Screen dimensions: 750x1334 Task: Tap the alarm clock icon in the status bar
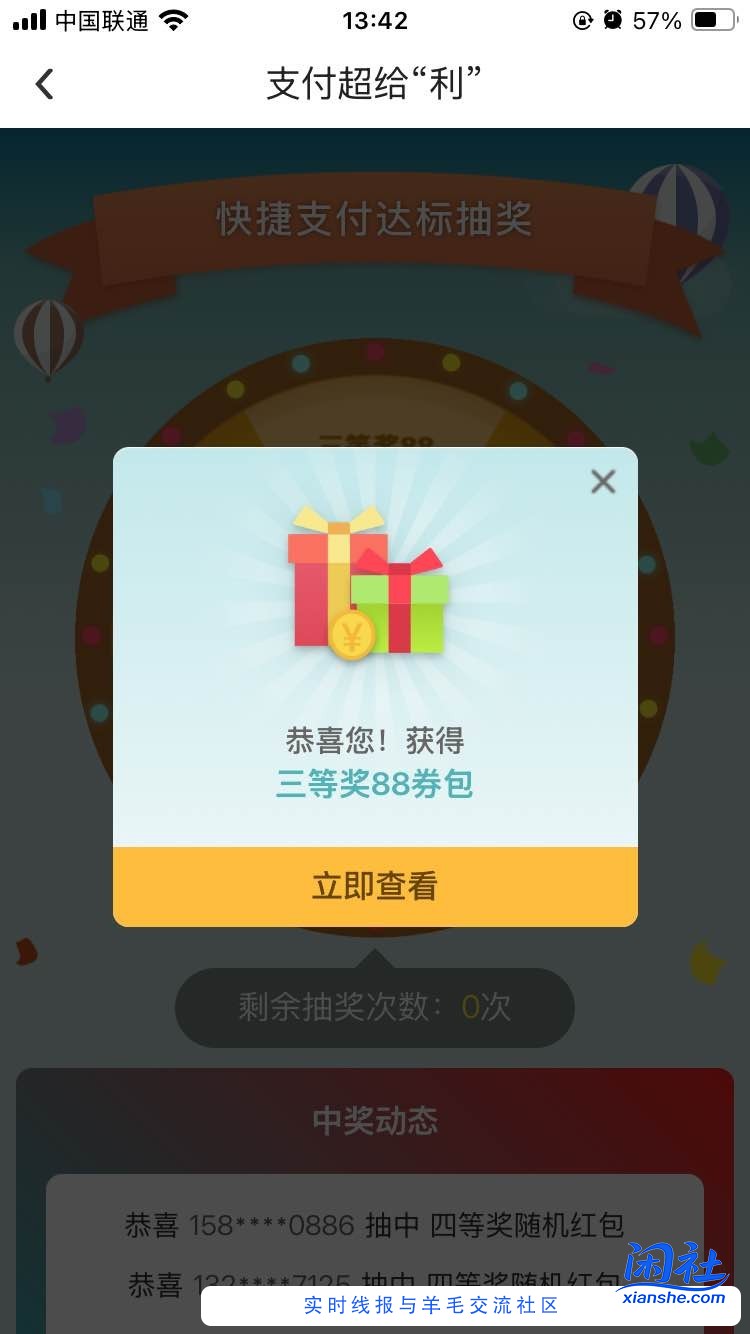click(611, 18)
